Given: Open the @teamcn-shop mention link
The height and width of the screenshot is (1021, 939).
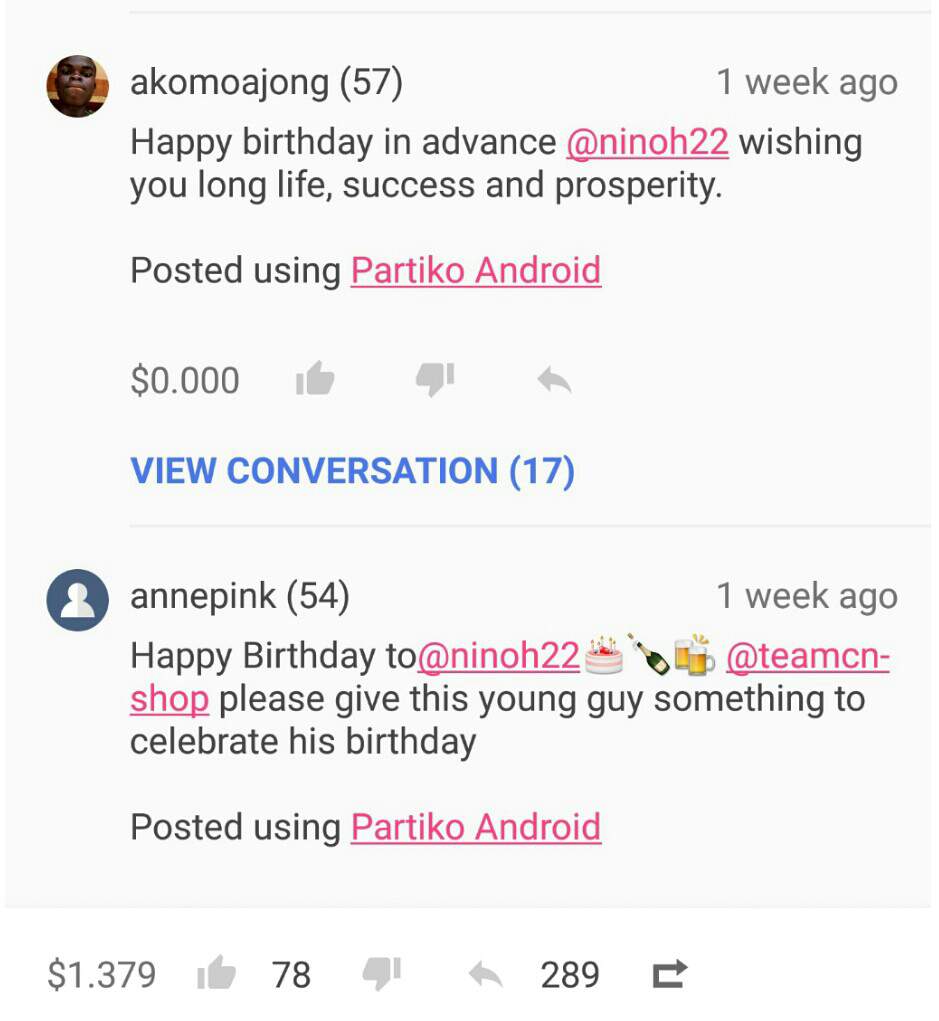Looking at the screenshot, I should click(806, 658).
